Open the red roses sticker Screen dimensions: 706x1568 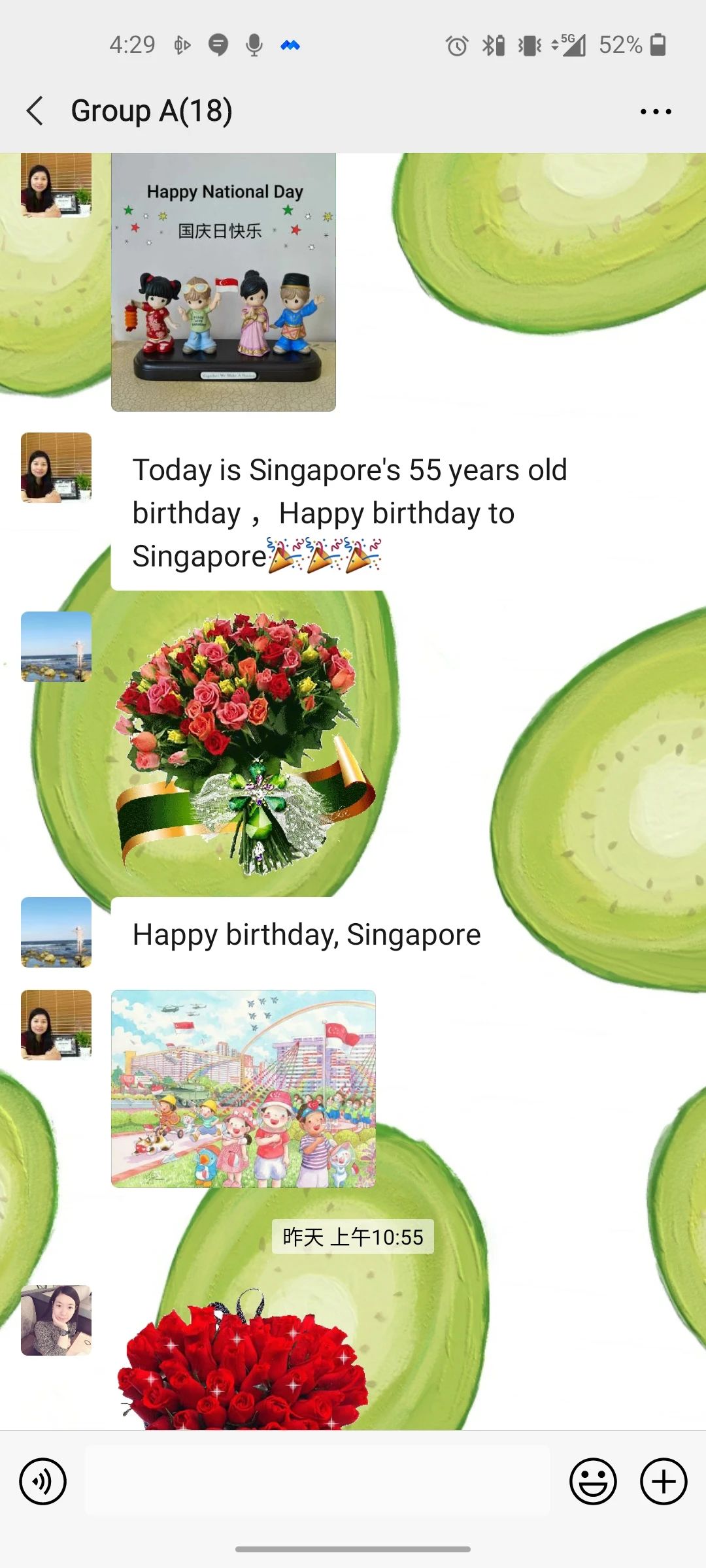coord(243,1360)
